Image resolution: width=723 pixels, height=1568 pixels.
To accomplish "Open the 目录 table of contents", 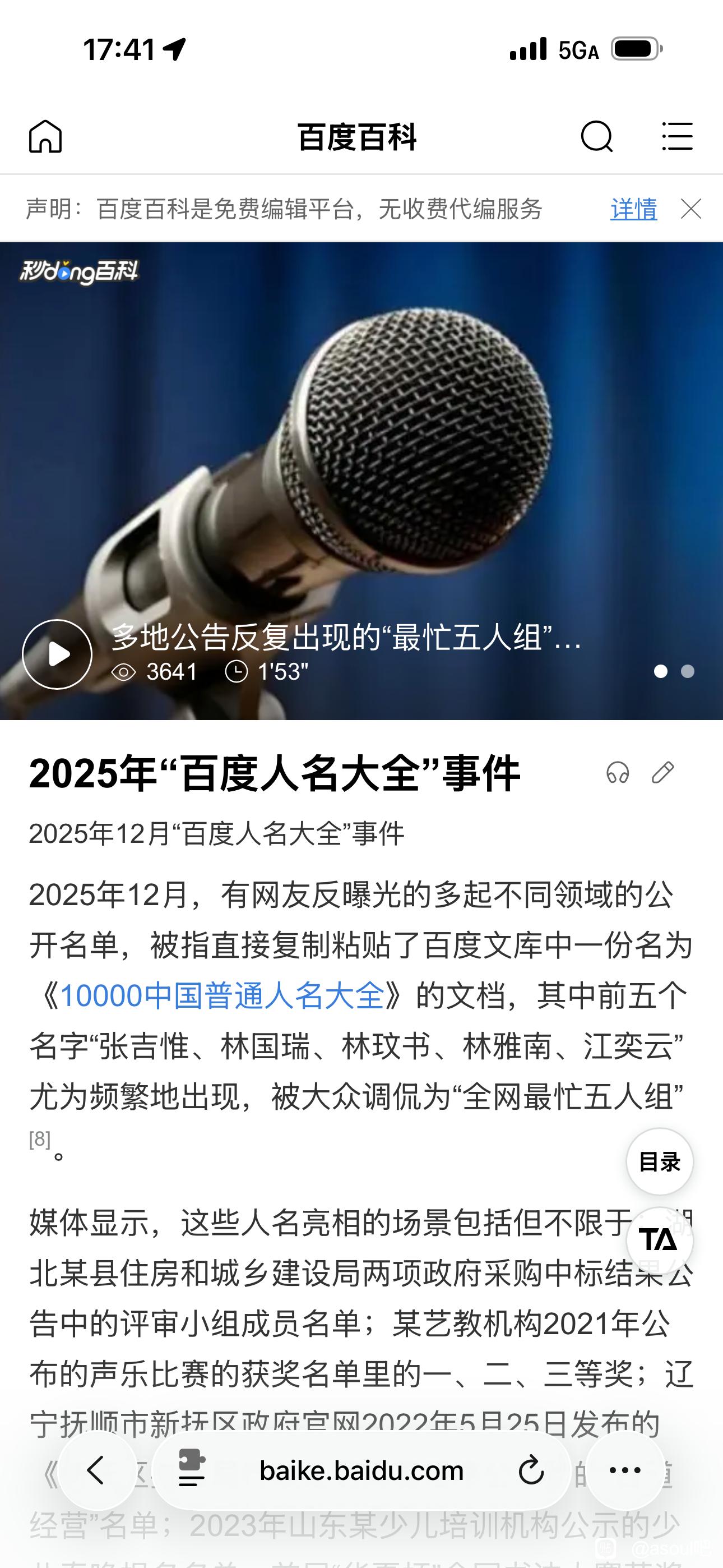I will [660, 1162].
